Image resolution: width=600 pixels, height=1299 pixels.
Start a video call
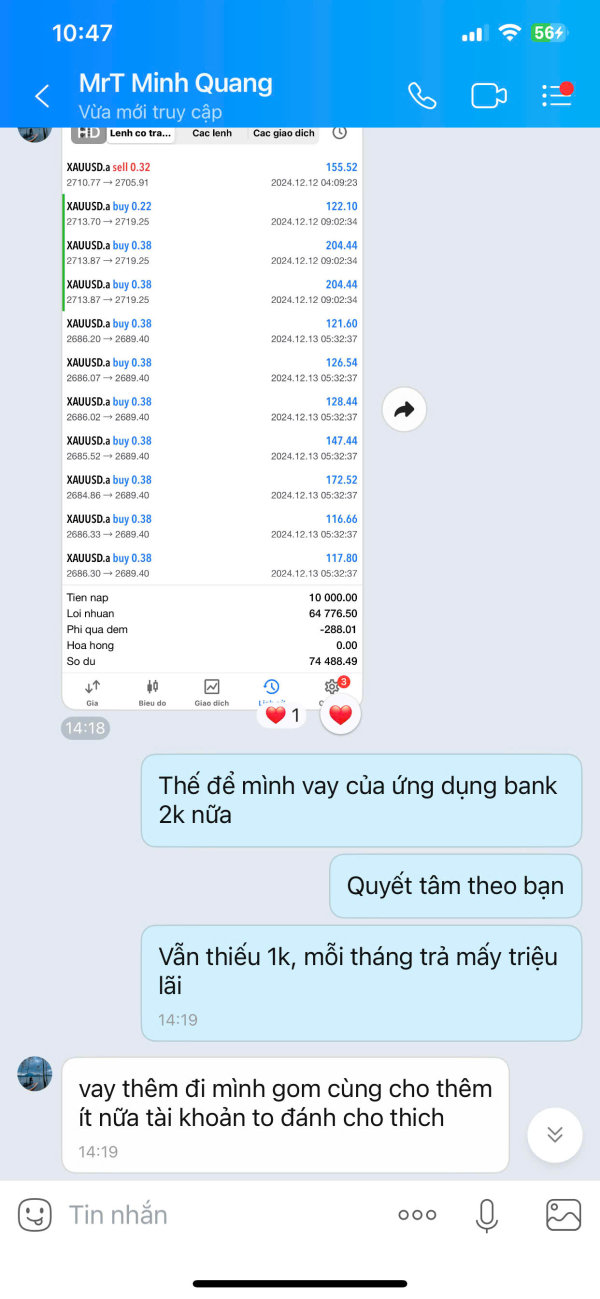(x=489, y=96)
